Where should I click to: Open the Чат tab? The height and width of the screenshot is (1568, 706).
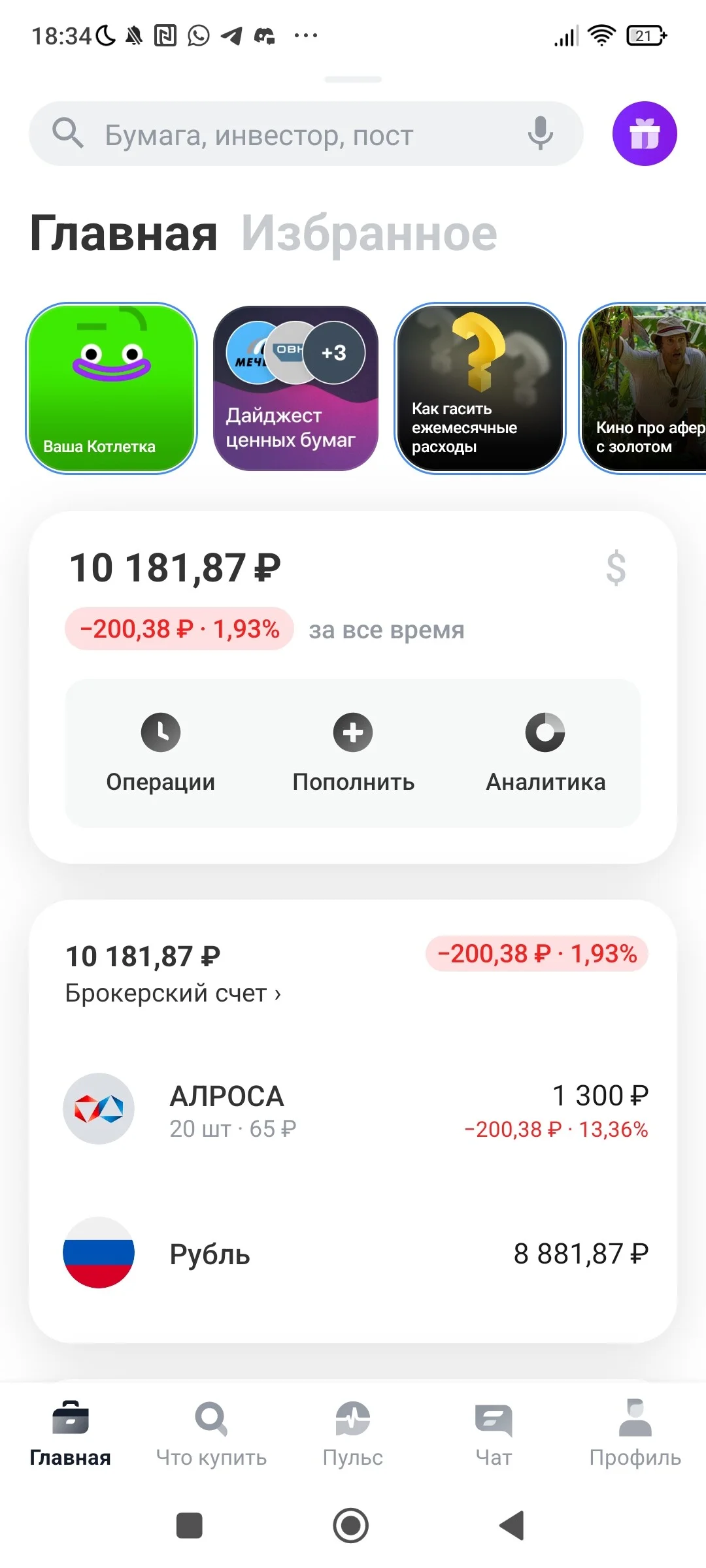point(494,1434)
